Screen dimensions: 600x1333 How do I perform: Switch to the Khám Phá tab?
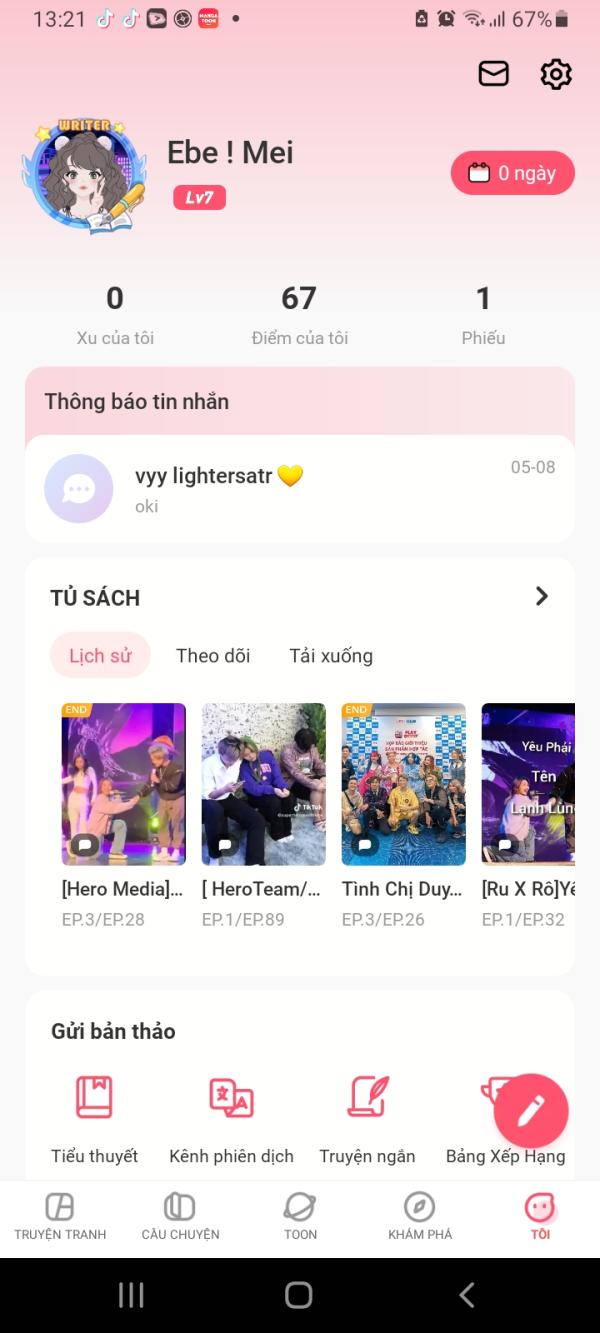click(x=420, y=1216)
